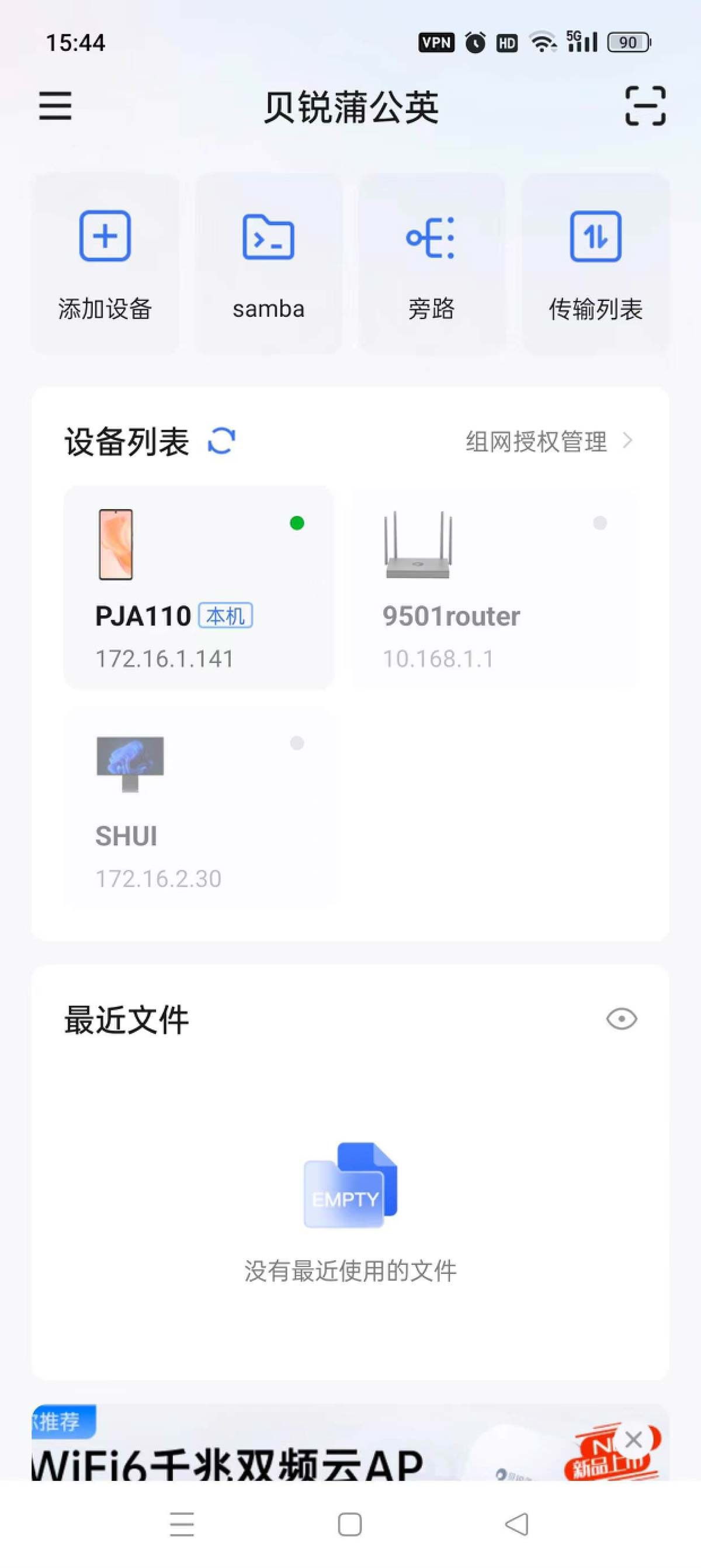Open the 传输列表 transfer icon
The height and width of the screenshot is (1568, 701).
595,237
